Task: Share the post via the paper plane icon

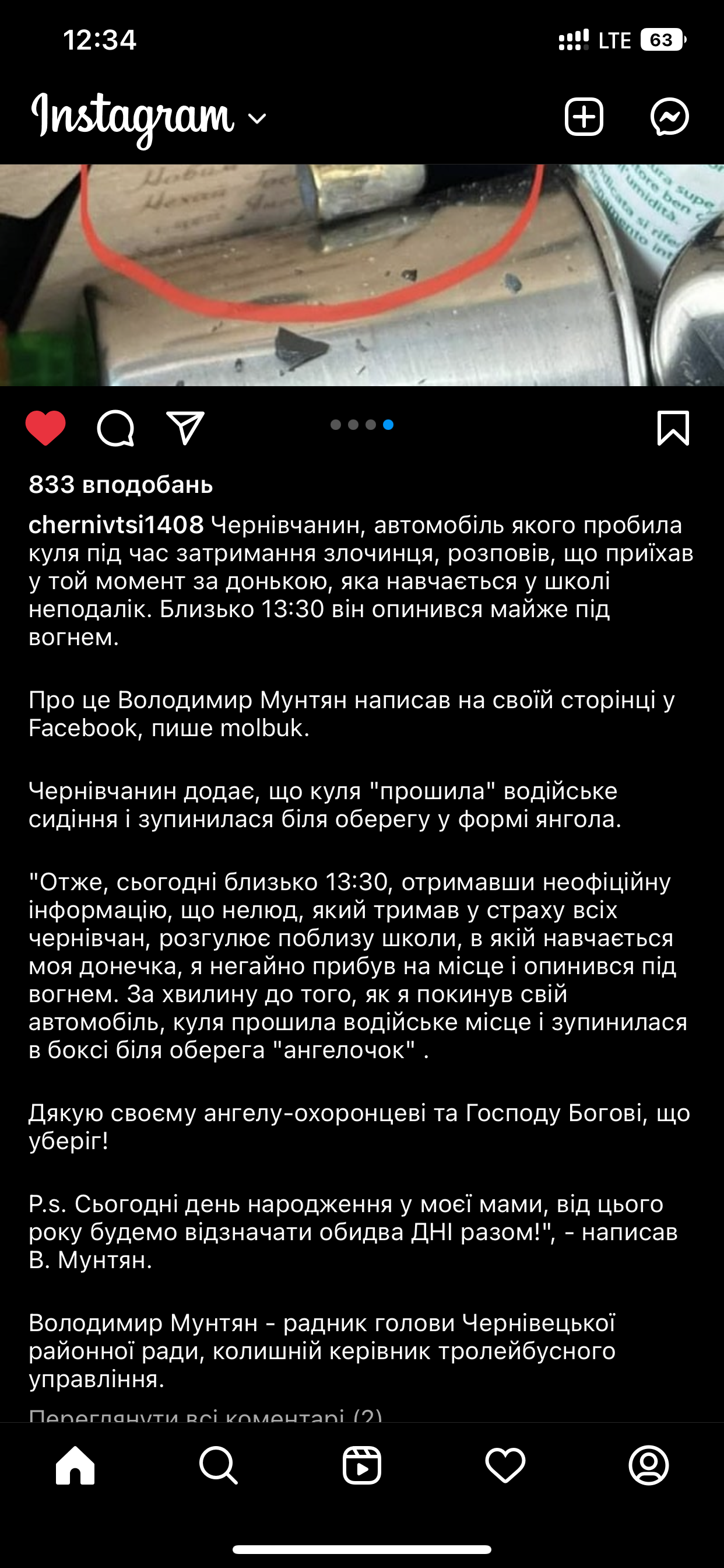Action: click(185, 428)
